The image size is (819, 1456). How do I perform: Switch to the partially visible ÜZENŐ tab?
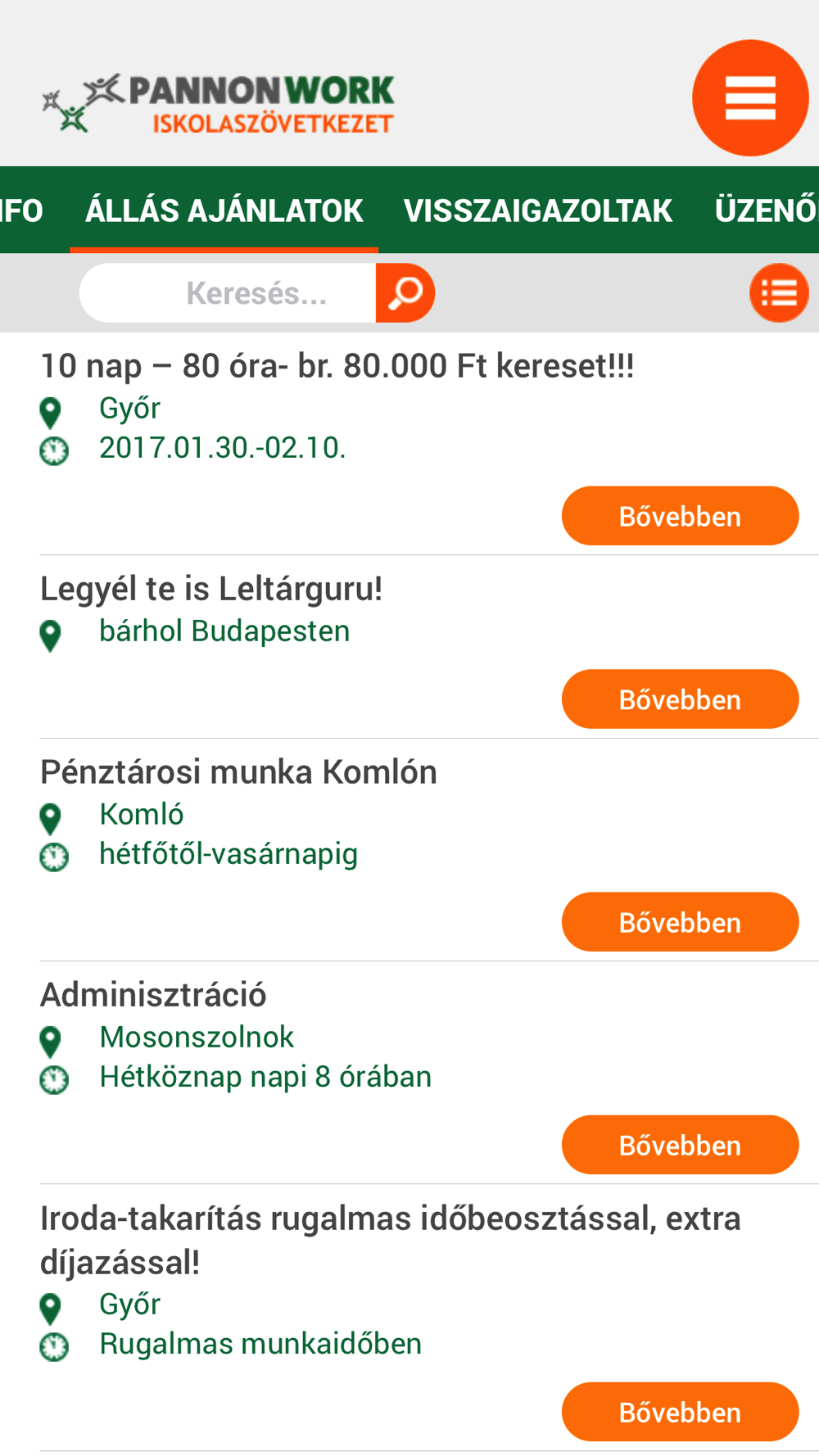[765, 210]
